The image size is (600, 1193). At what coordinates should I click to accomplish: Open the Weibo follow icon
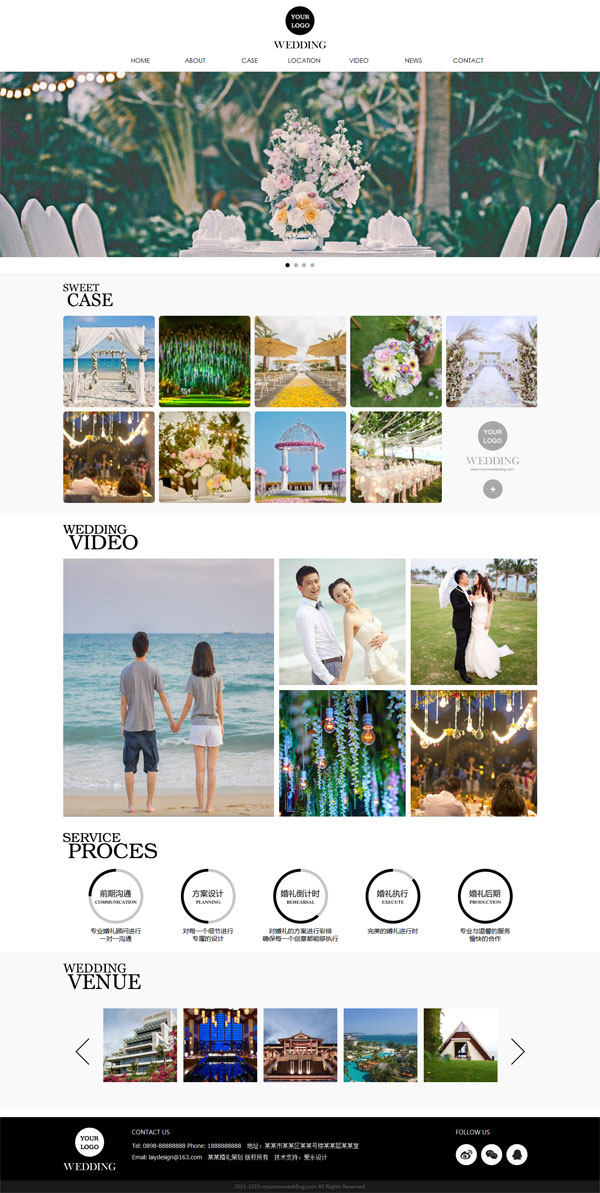[466, 1154]
